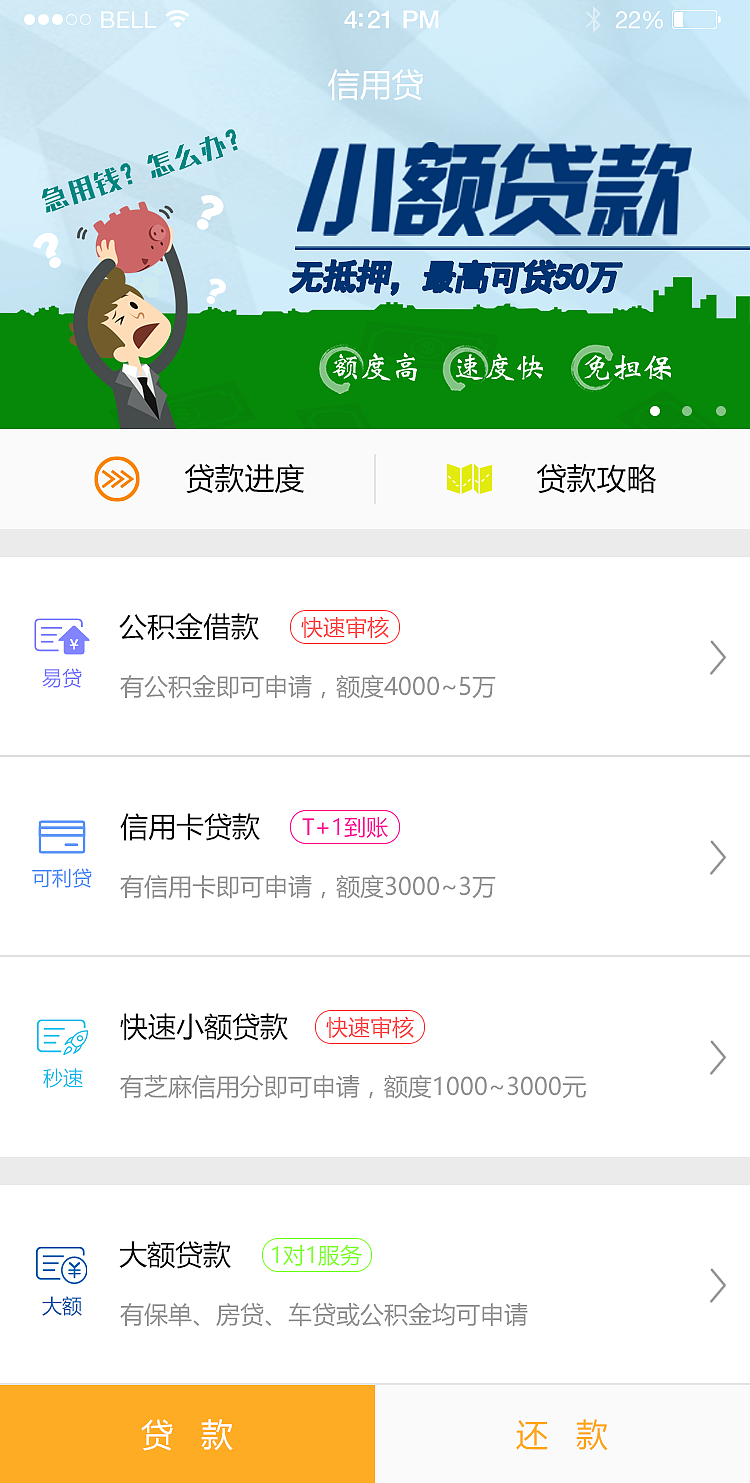Switch to the 还款 repayment tab
Viewport: 750px width, 1483px height.
tap(562, 1432)
